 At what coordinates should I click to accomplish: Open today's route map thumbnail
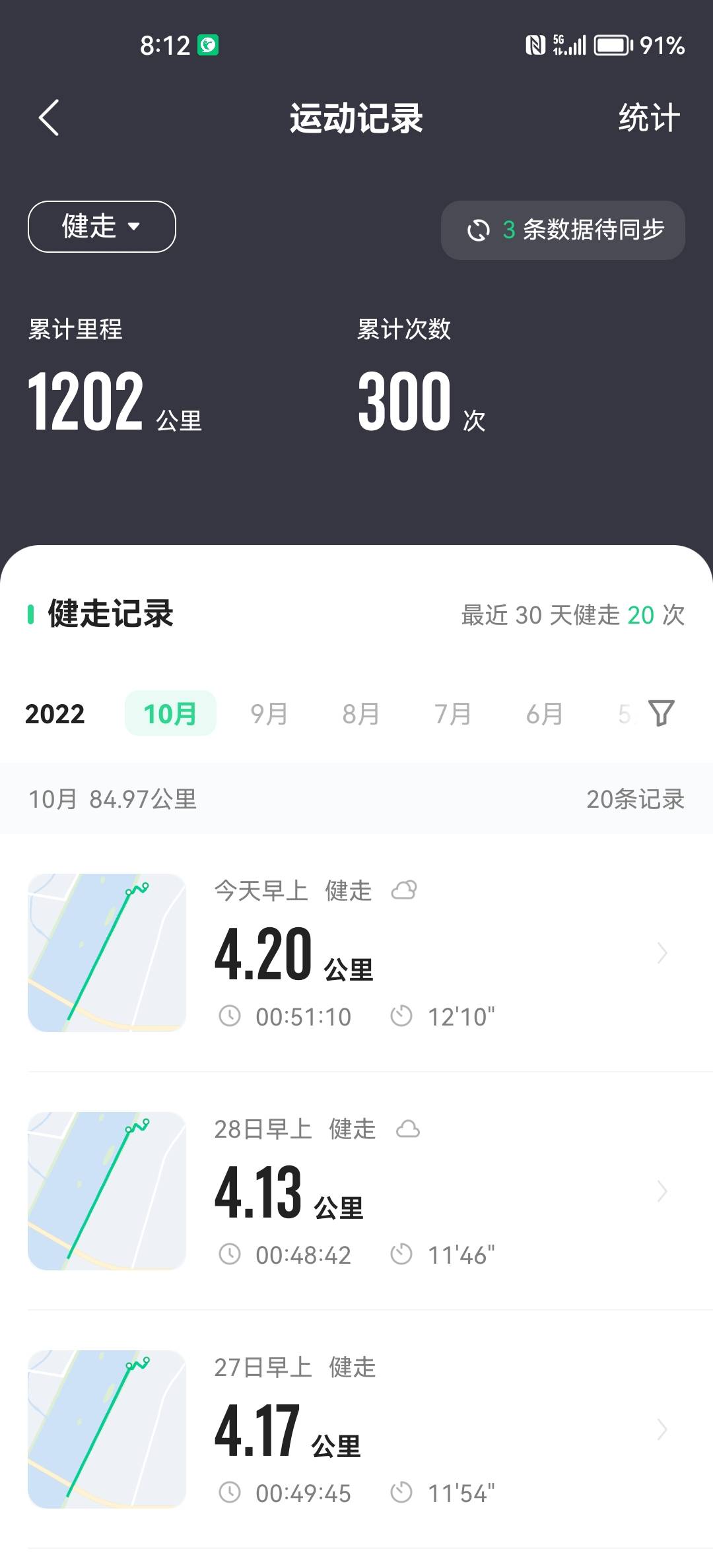click(107, 953)
